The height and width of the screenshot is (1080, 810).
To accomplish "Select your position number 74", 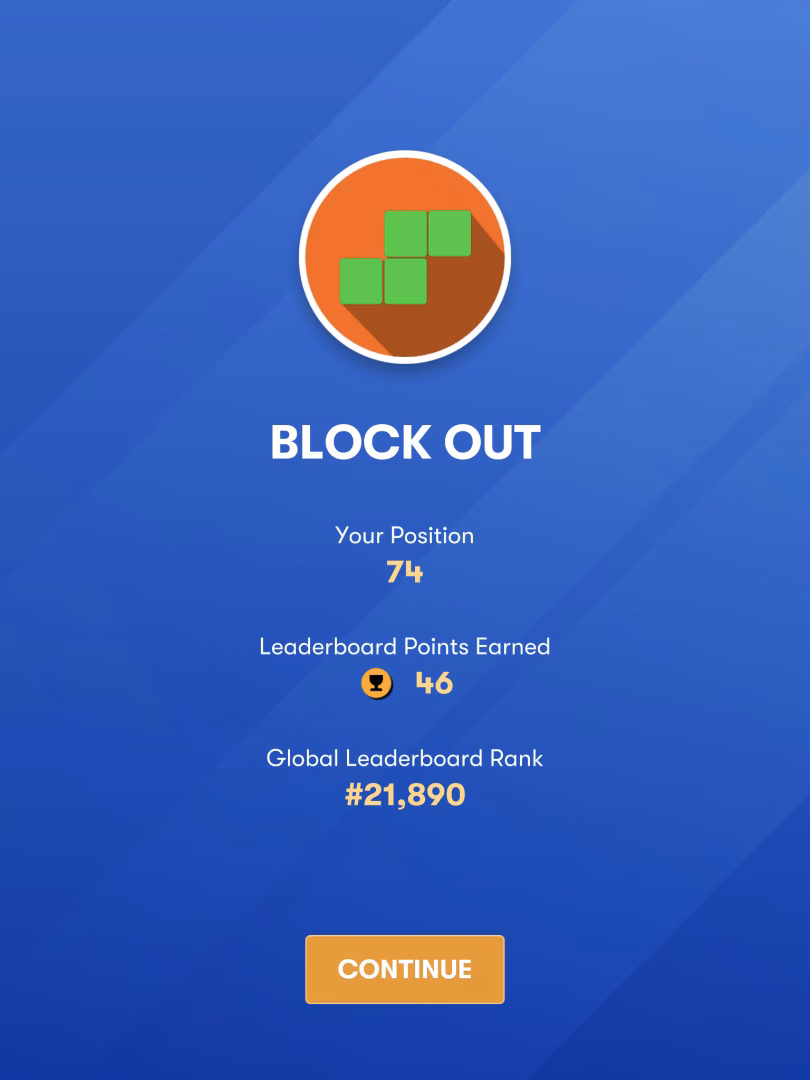I will click(x=405, y=572).
